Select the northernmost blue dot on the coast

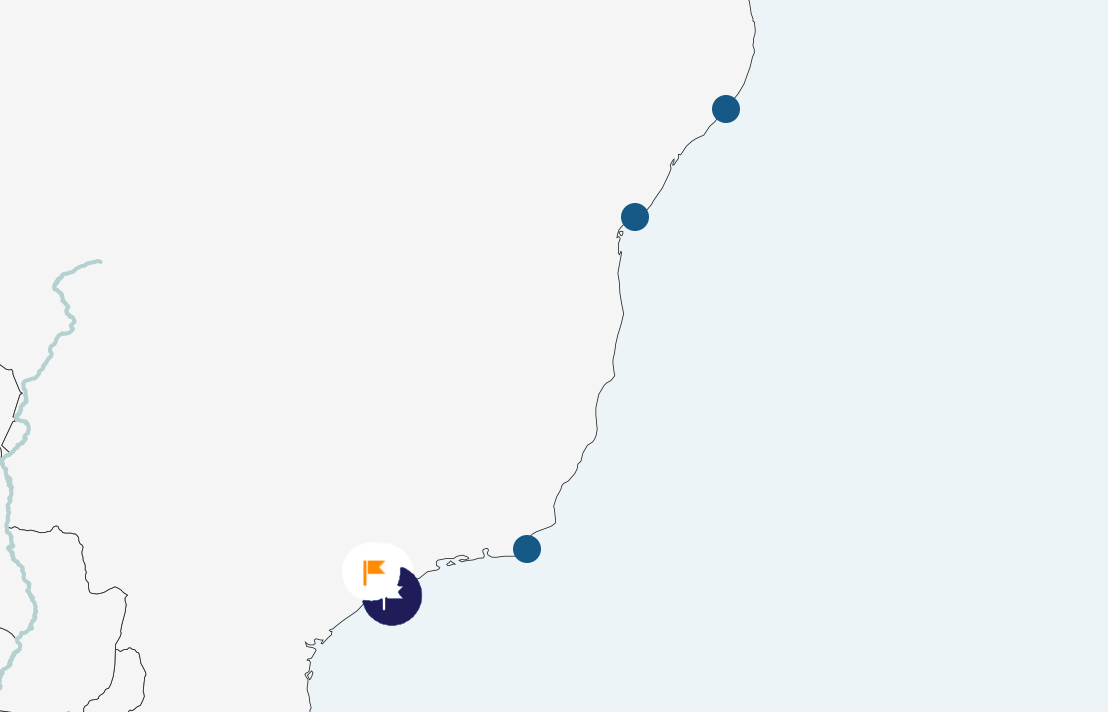click(x=726, y=109)
